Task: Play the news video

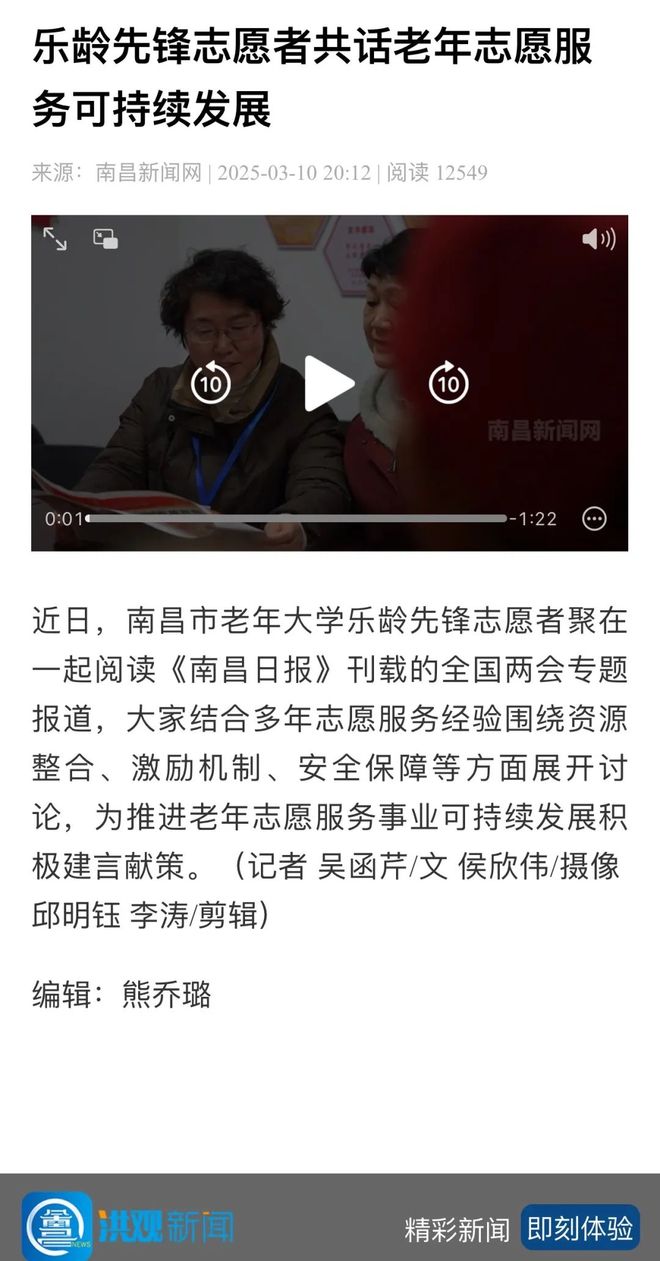Action: (x=329, y=383)
